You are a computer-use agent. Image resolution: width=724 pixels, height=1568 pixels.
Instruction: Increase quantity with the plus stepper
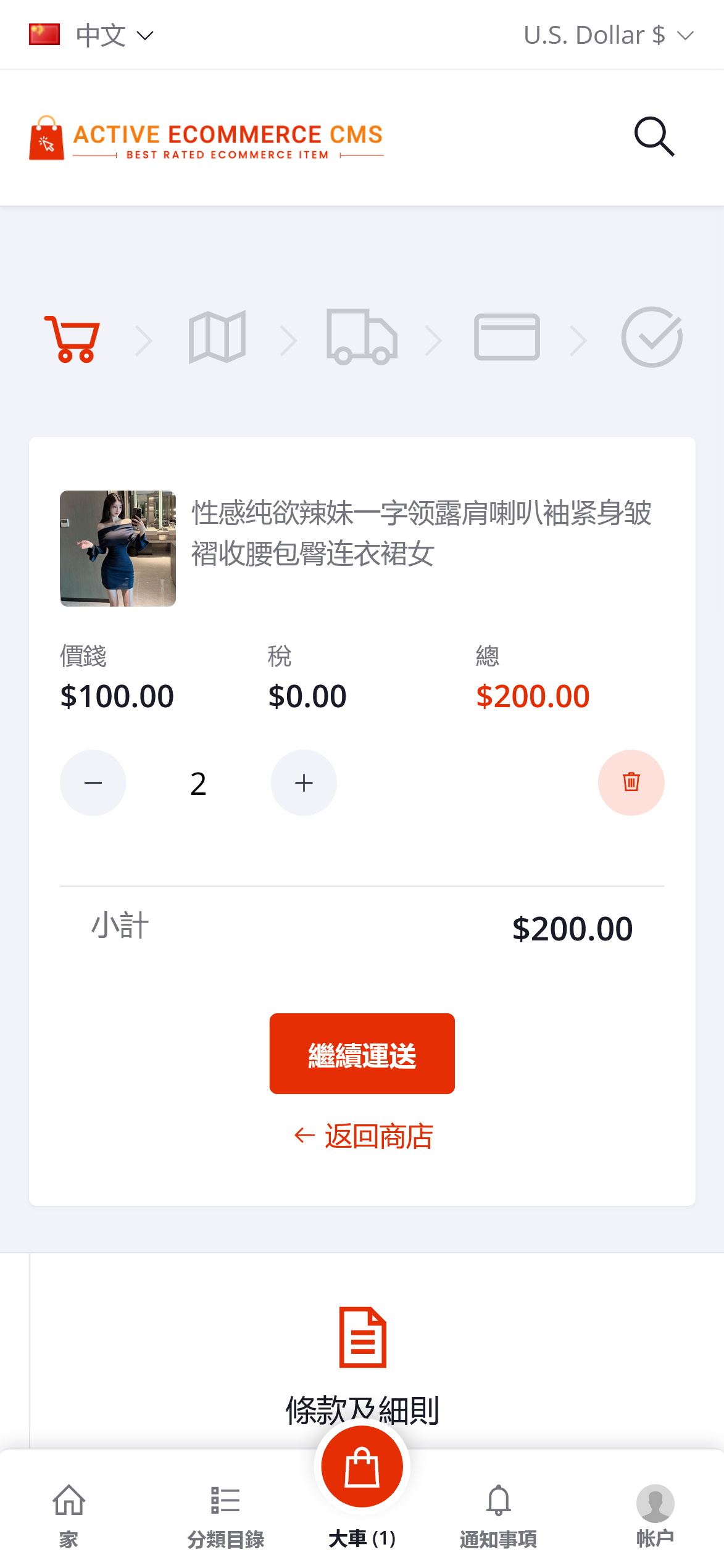[x=304, y=782]
